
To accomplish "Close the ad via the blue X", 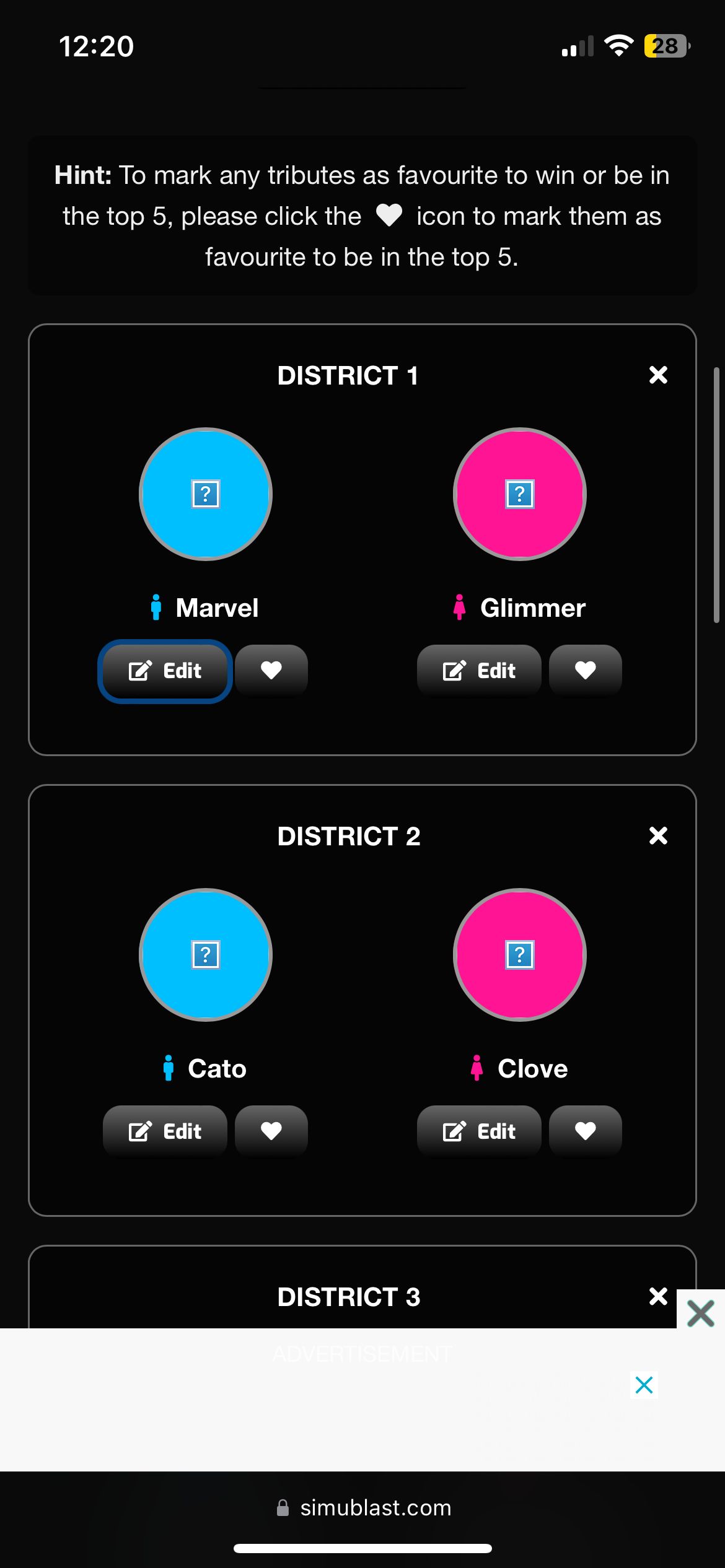I will [x=644, y=1385].
